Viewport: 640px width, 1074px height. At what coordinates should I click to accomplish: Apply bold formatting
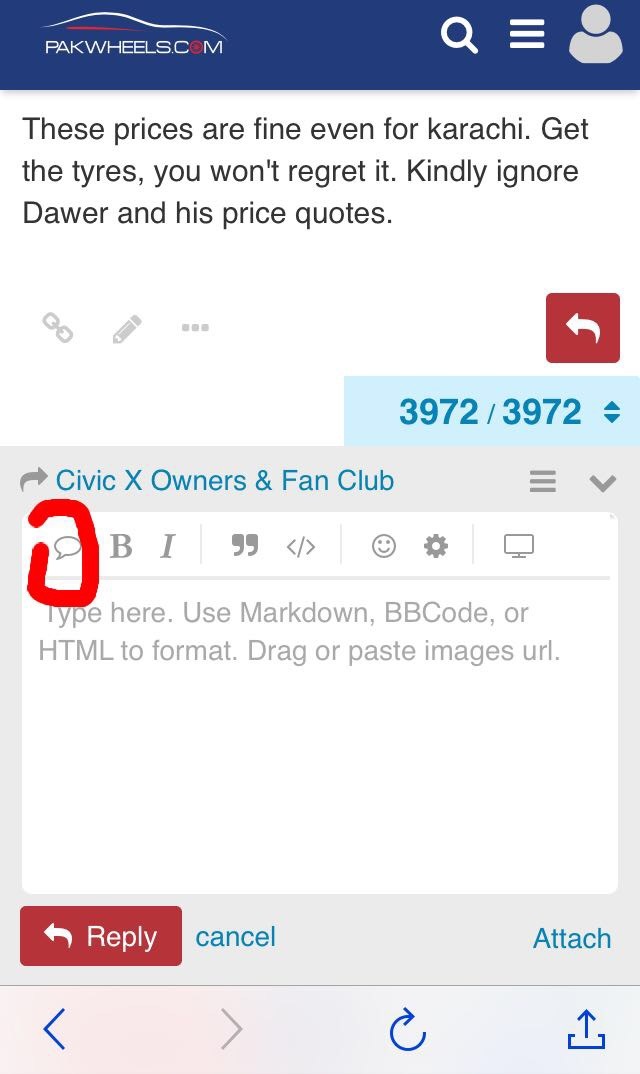click(121, 546)
